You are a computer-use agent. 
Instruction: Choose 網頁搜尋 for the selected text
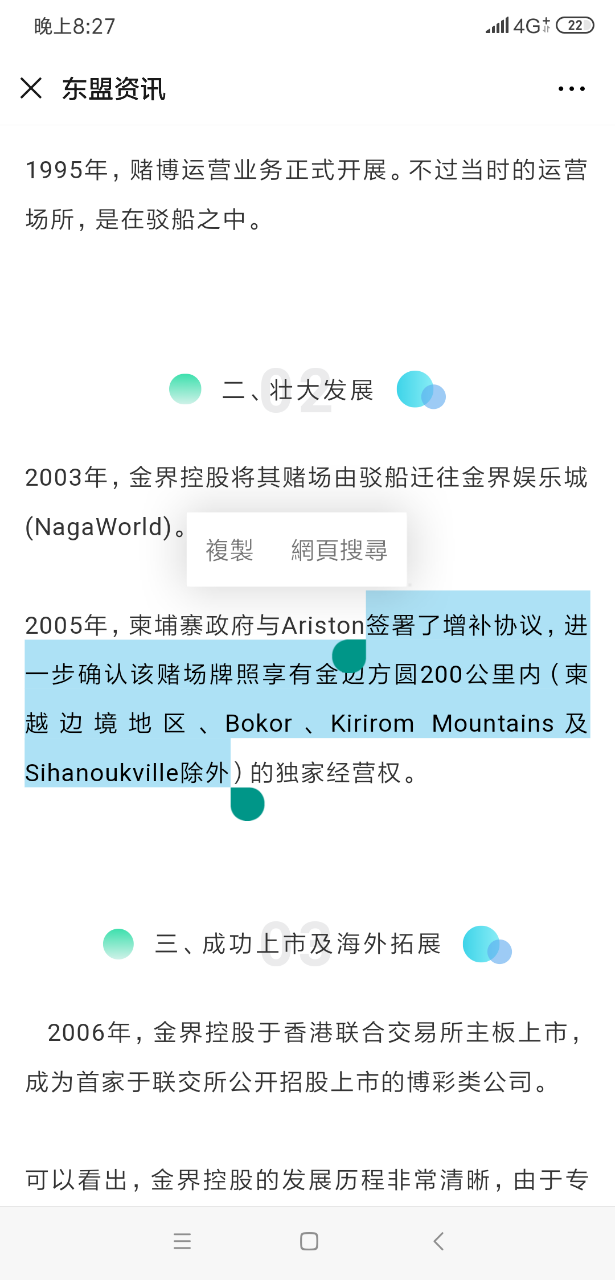[339, 549]
